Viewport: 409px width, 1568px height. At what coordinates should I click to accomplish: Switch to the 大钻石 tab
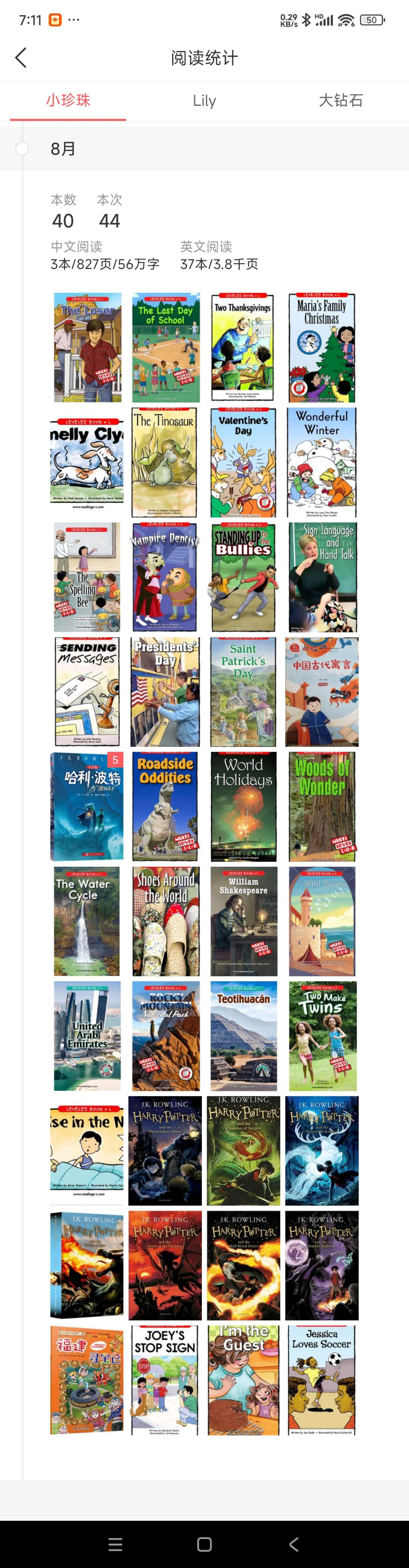tap(340, 100)
